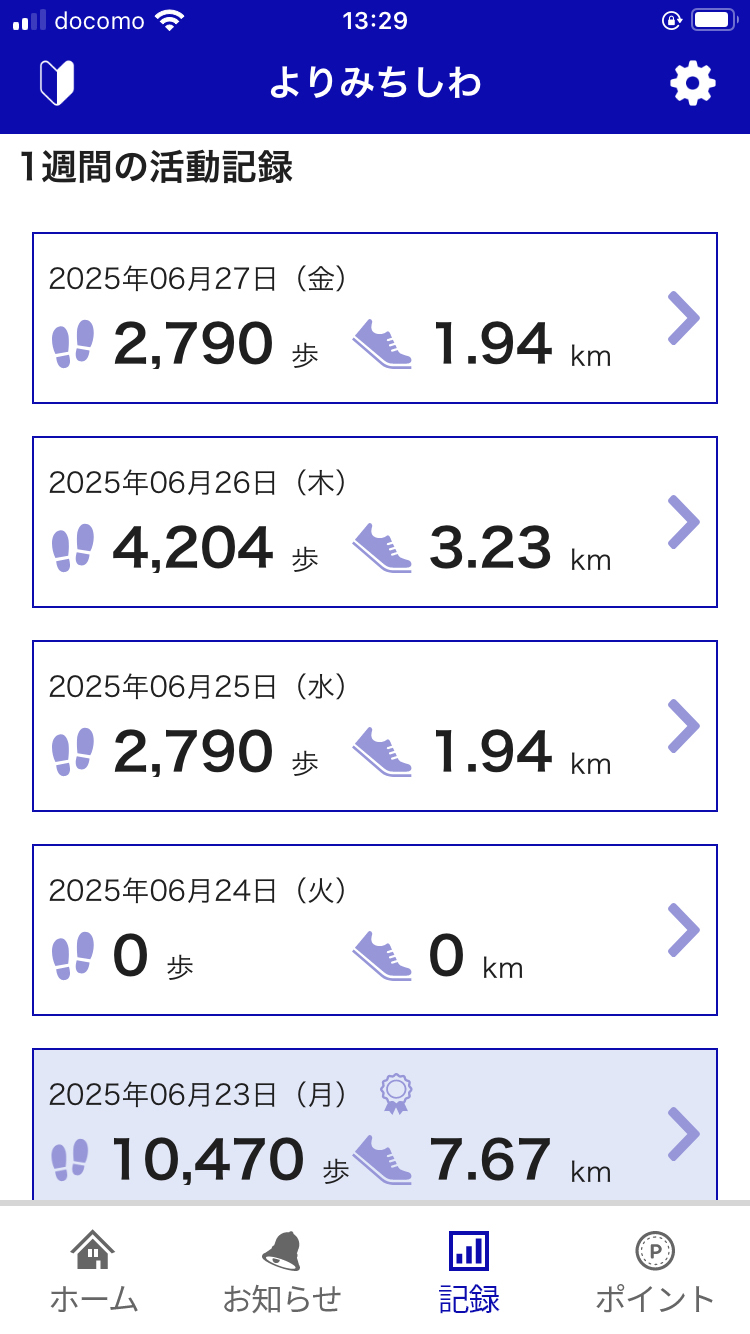The width and height of the screenshot is (750, 1334).
Task: Open the ポイント tab
Action: point(655,1270)
